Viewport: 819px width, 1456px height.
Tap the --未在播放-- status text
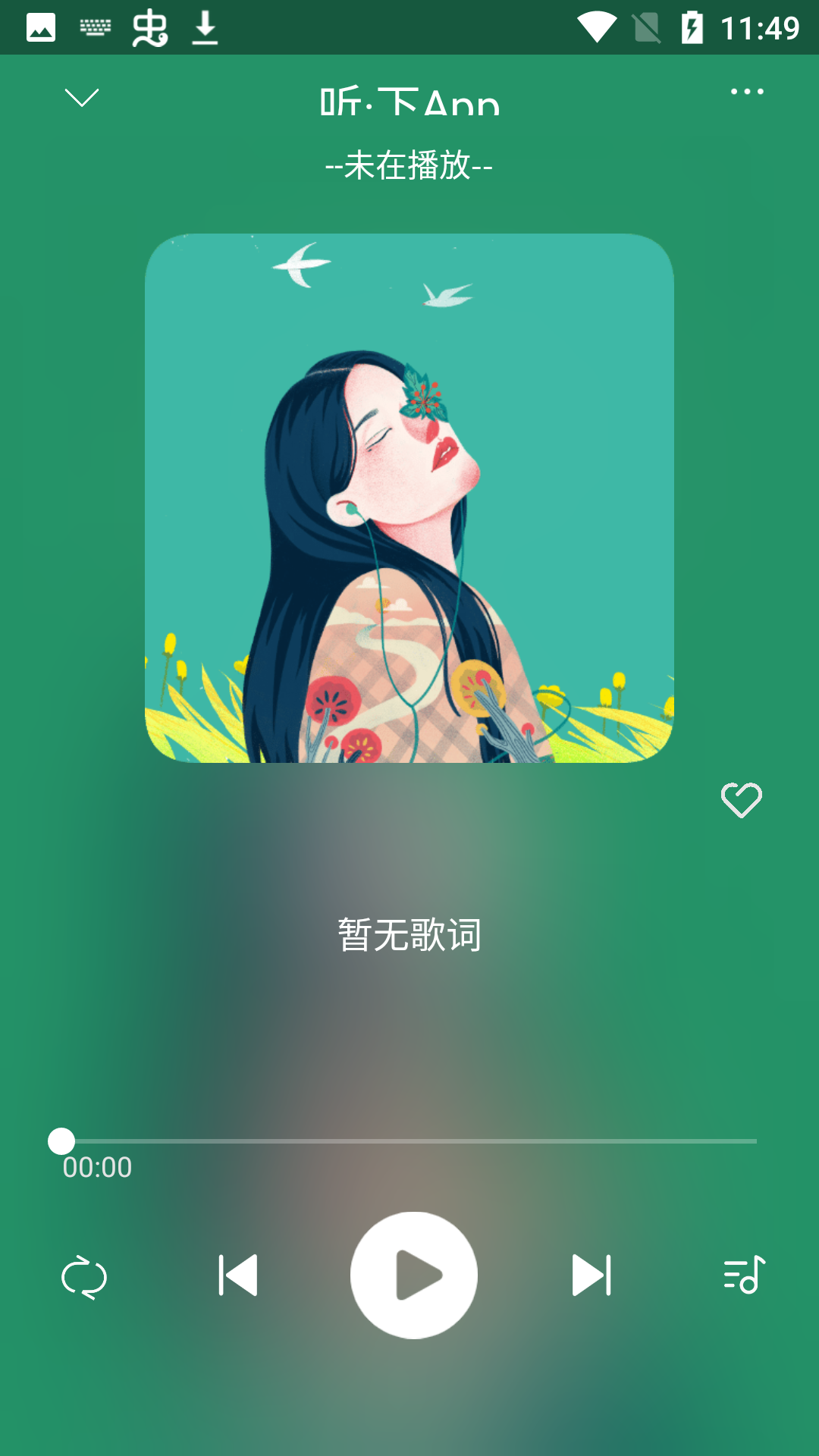(x=409, y=166)
